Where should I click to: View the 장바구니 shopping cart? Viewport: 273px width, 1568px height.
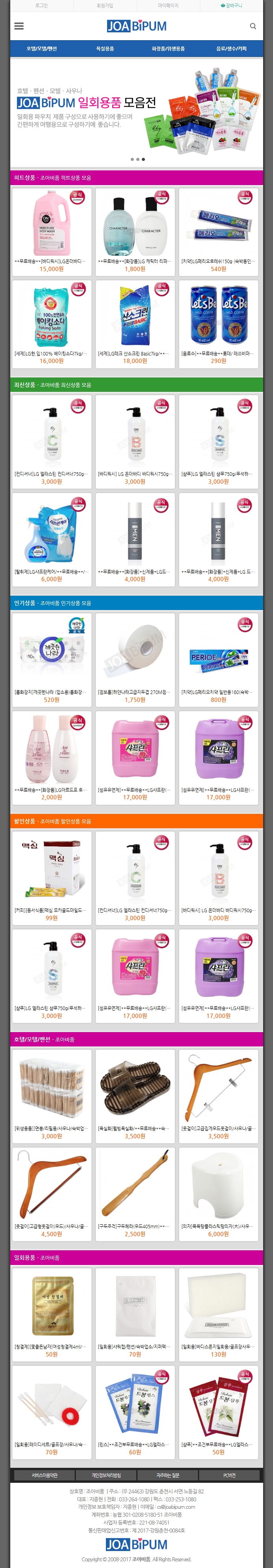point(231,6)
